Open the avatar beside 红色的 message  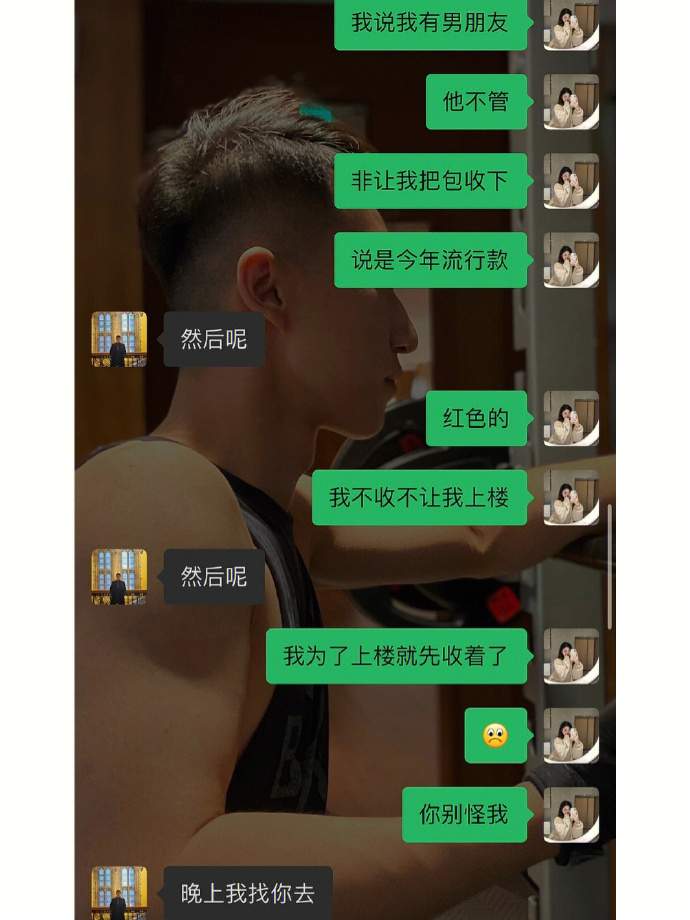(x=571, y=418)
